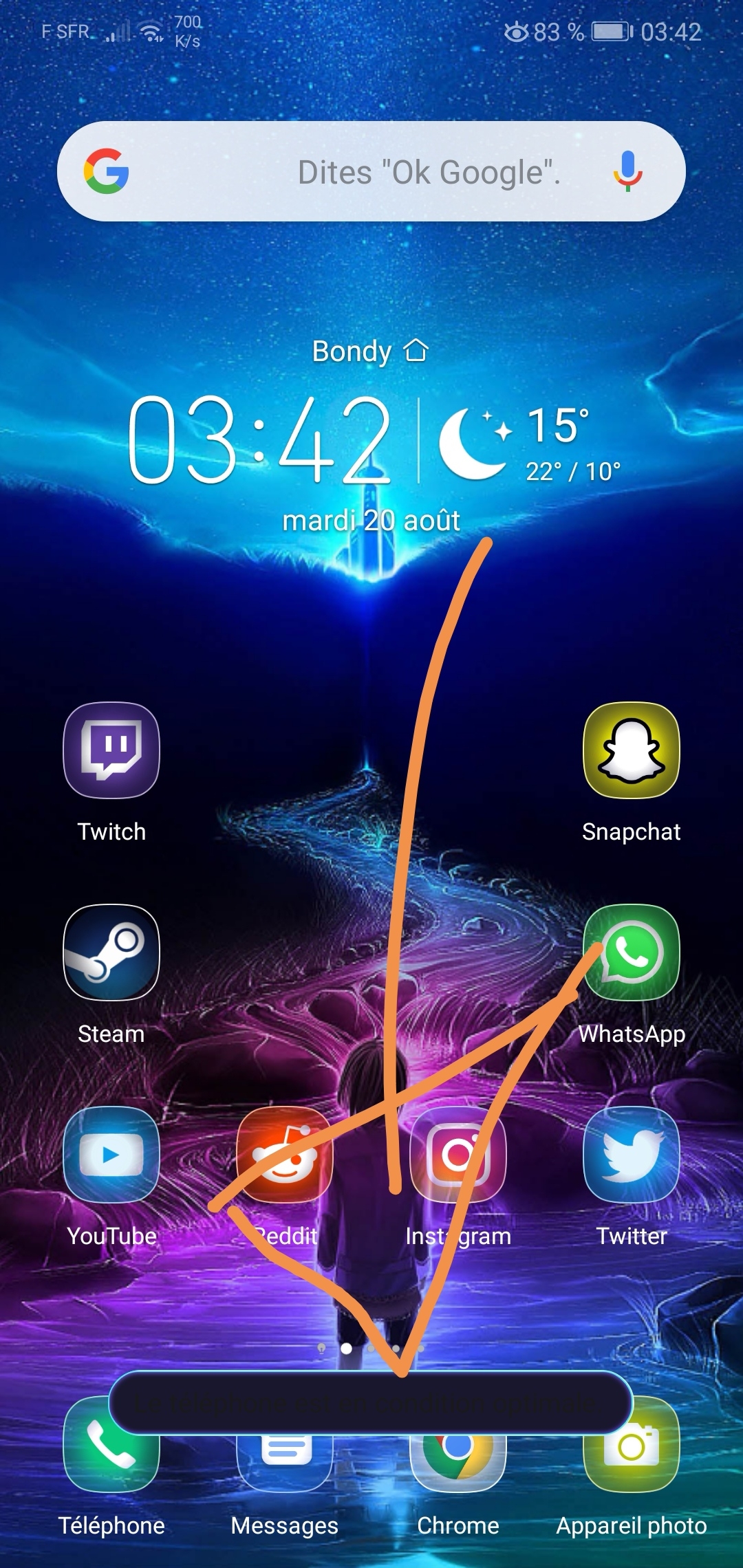The height and width of the screenshot is (1568, 743).
Task: Launch Twitter
Action: click(x=631, y=1154)
